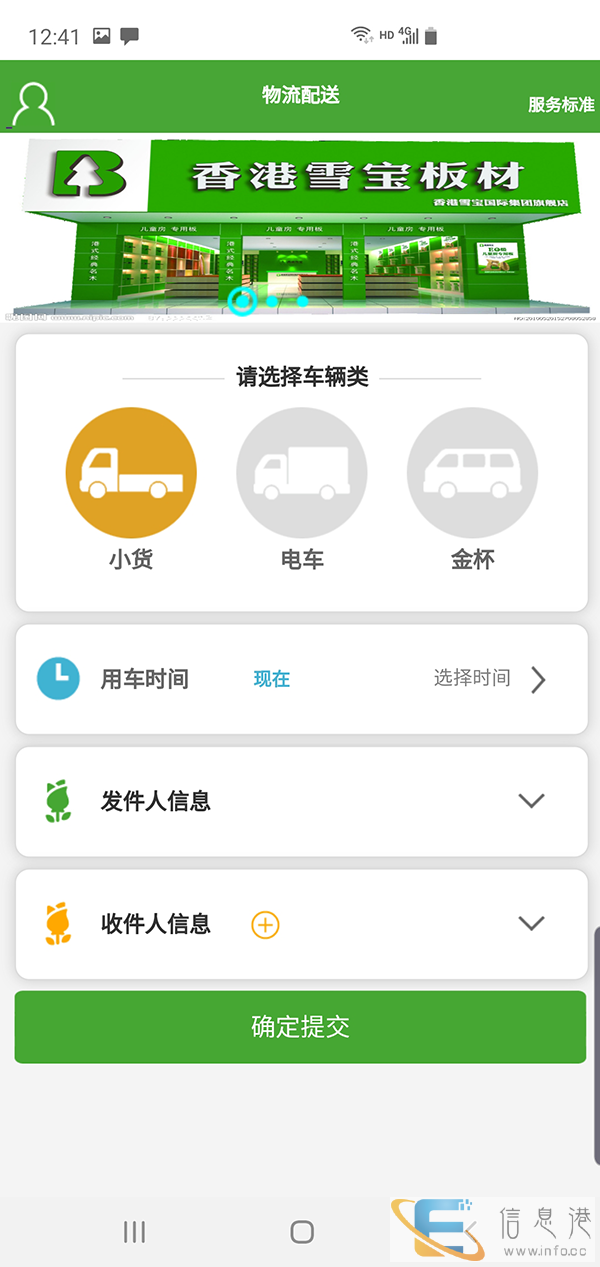Select 现在 for vehicle time

tap(272, 679)
